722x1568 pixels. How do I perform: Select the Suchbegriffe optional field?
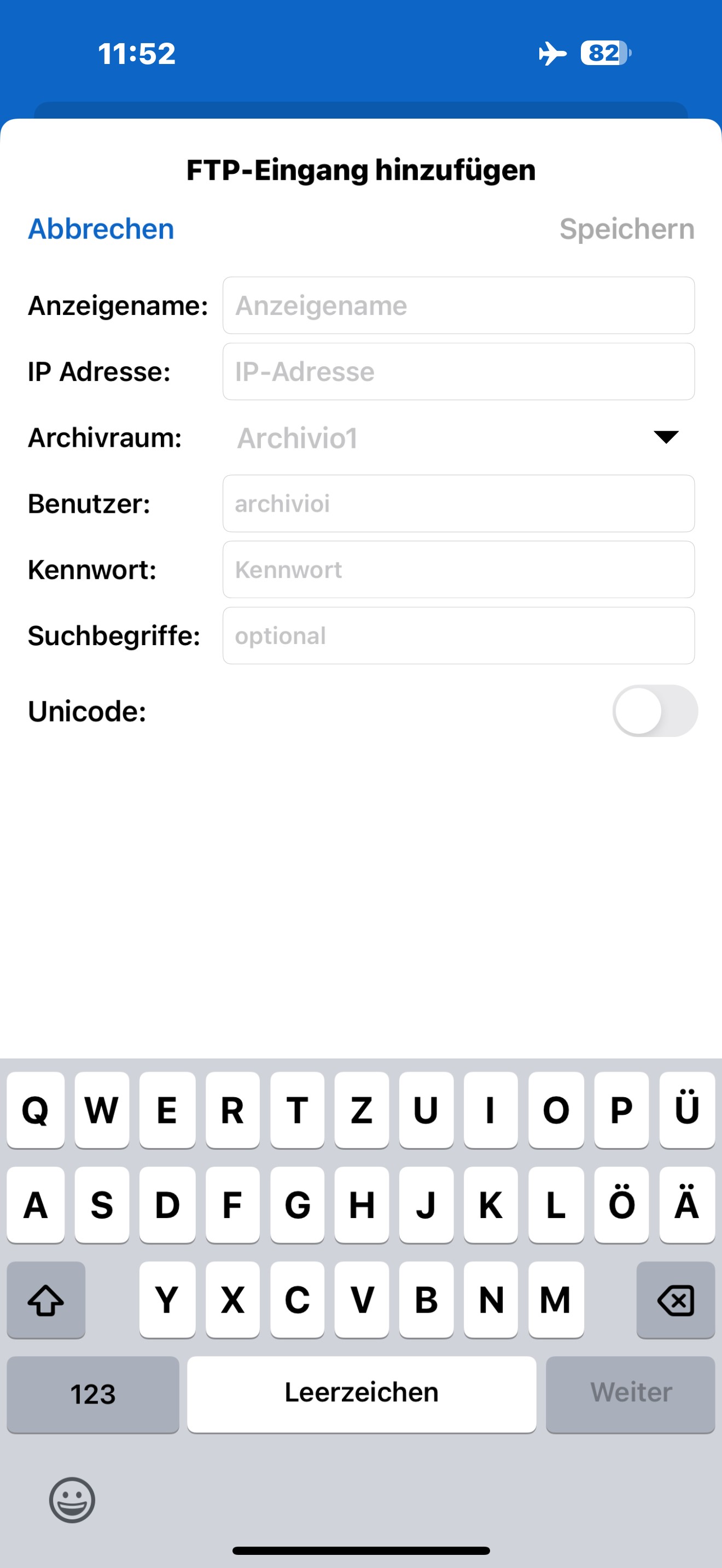click(x=458, y=635)
